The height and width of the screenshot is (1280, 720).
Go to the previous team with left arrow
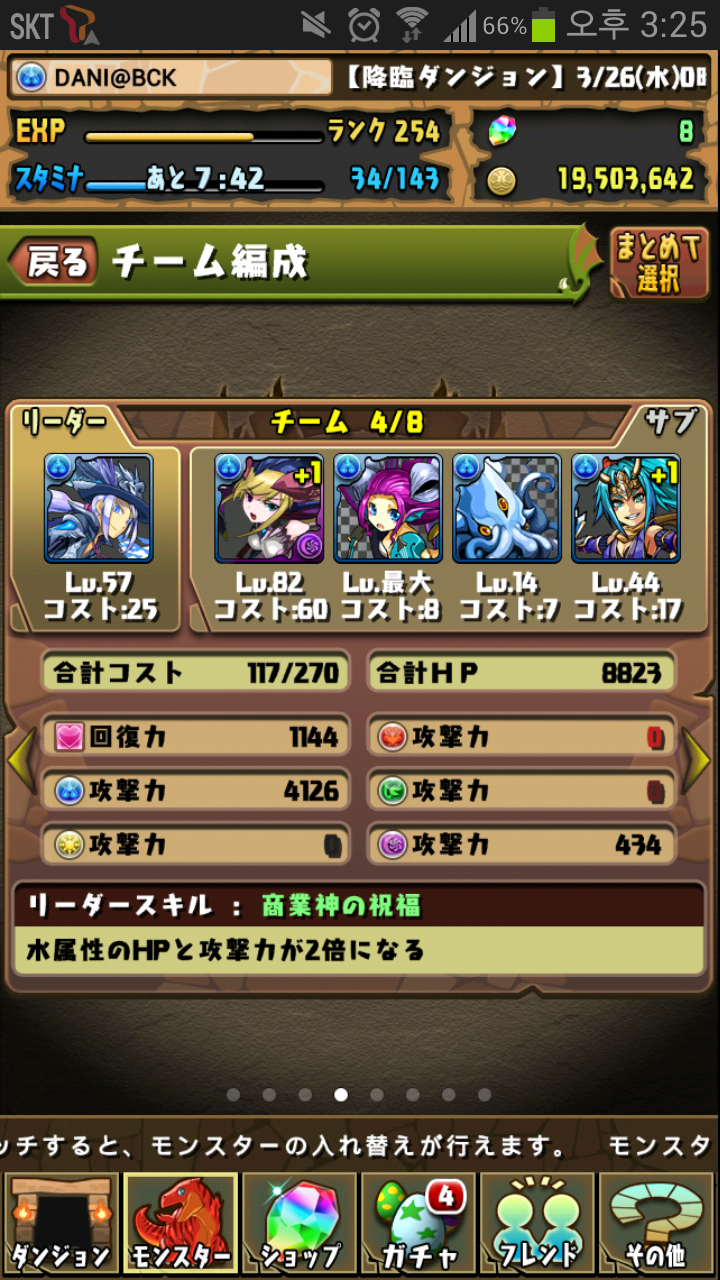click(20, 762)
